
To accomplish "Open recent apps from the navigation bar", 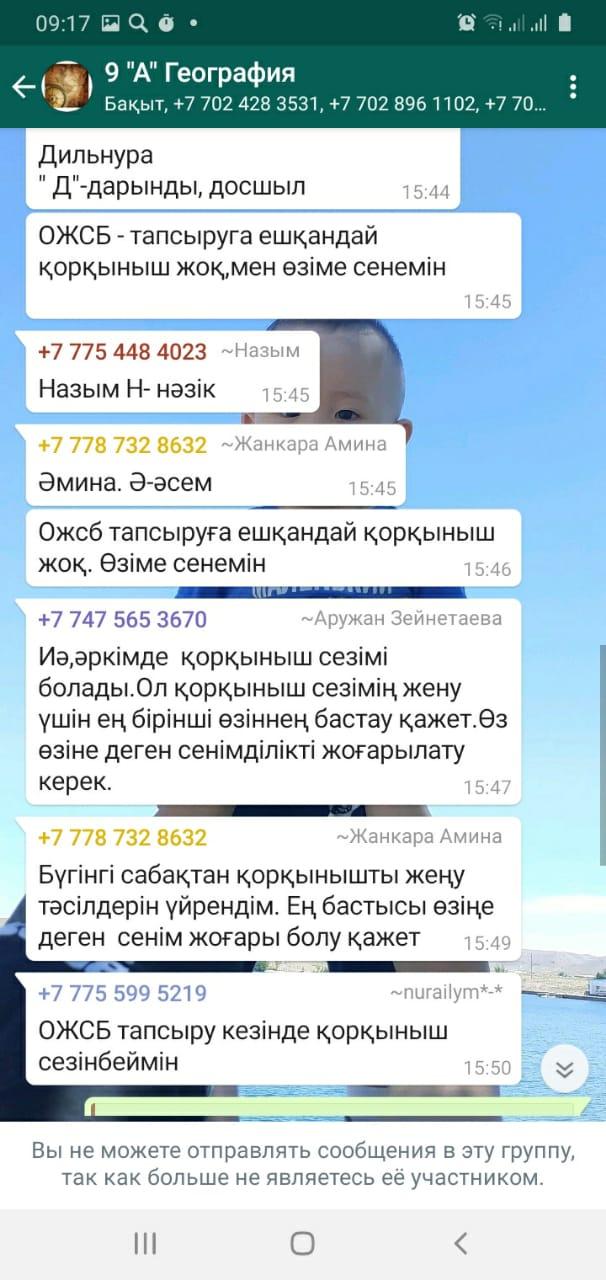I will (x=145, y=1243).
